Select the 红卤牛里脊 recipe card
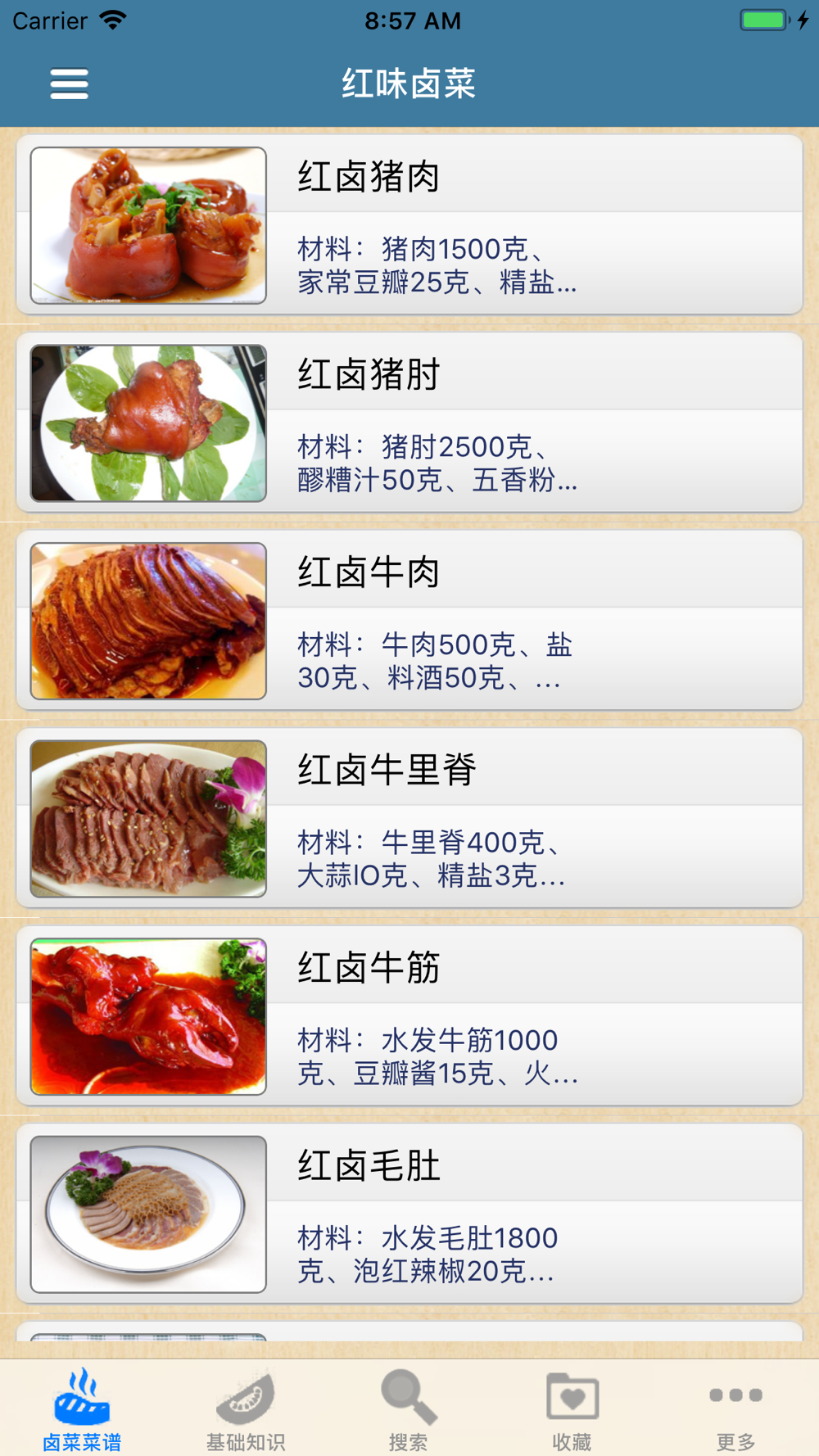This screenshot has height=1456, width=819. (409, 818)
